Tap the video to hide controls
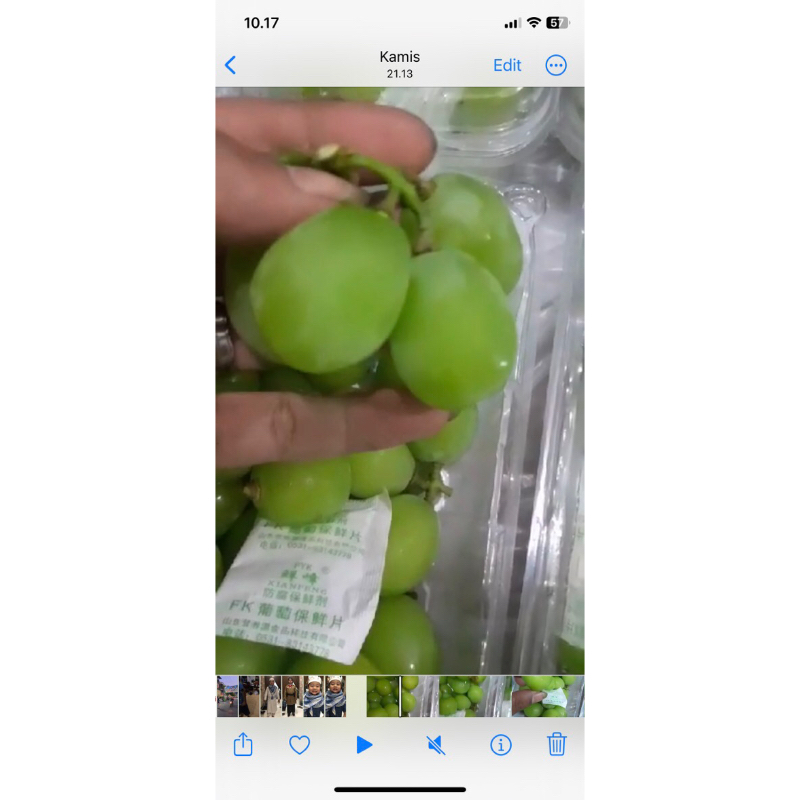This screenshot has height=800, width=800. [400, 380]
